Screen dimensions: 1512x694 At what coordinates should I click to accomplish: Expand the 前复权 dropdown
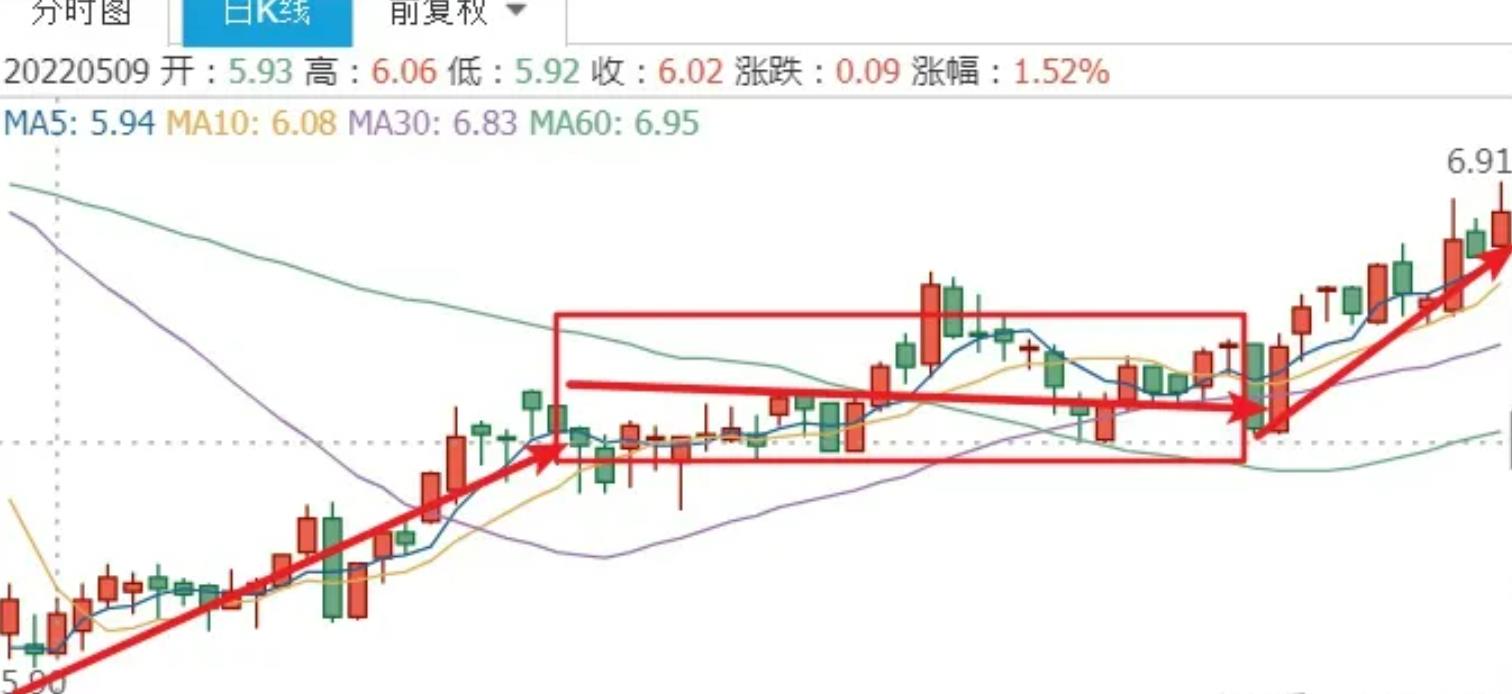pyautogui.click(x=457, y=13)
